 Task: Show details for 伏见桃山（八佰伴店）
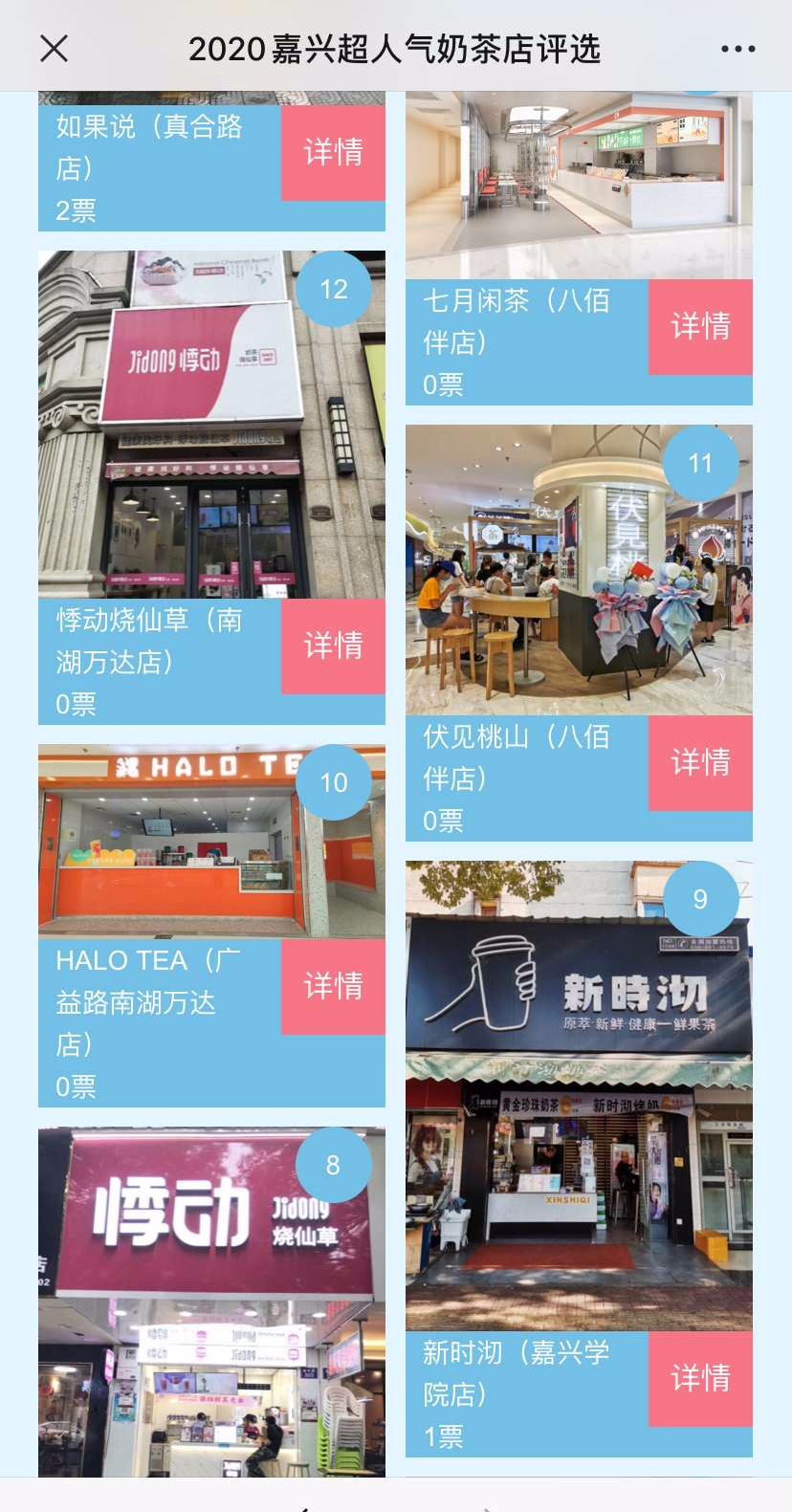(700, 762)
